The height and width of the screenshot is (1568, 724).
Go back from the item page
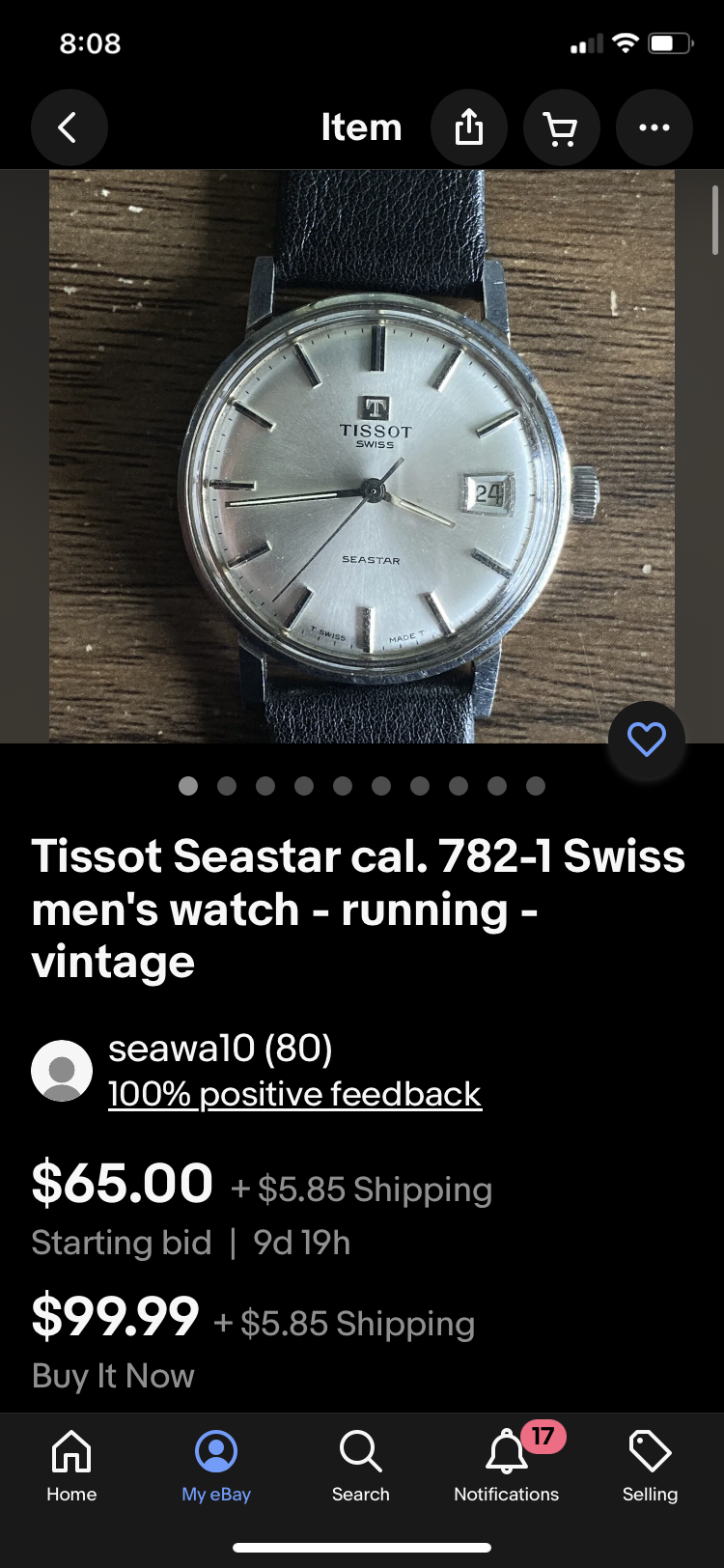point(69,127)
